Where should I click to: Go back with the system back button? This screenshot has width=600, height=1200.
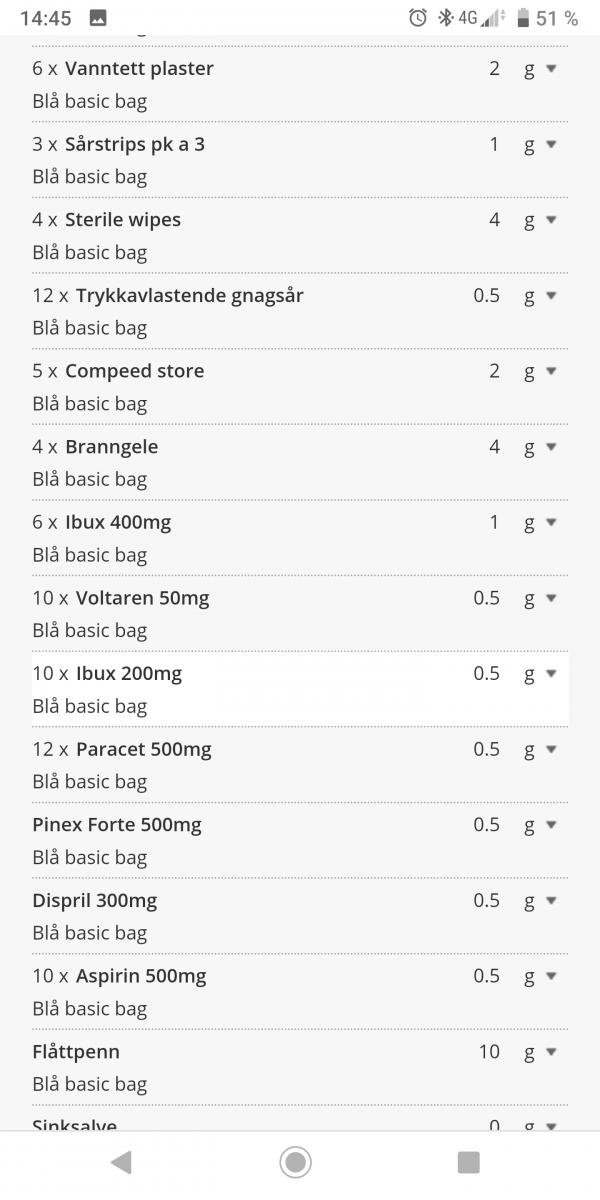tap(121, 1161)
